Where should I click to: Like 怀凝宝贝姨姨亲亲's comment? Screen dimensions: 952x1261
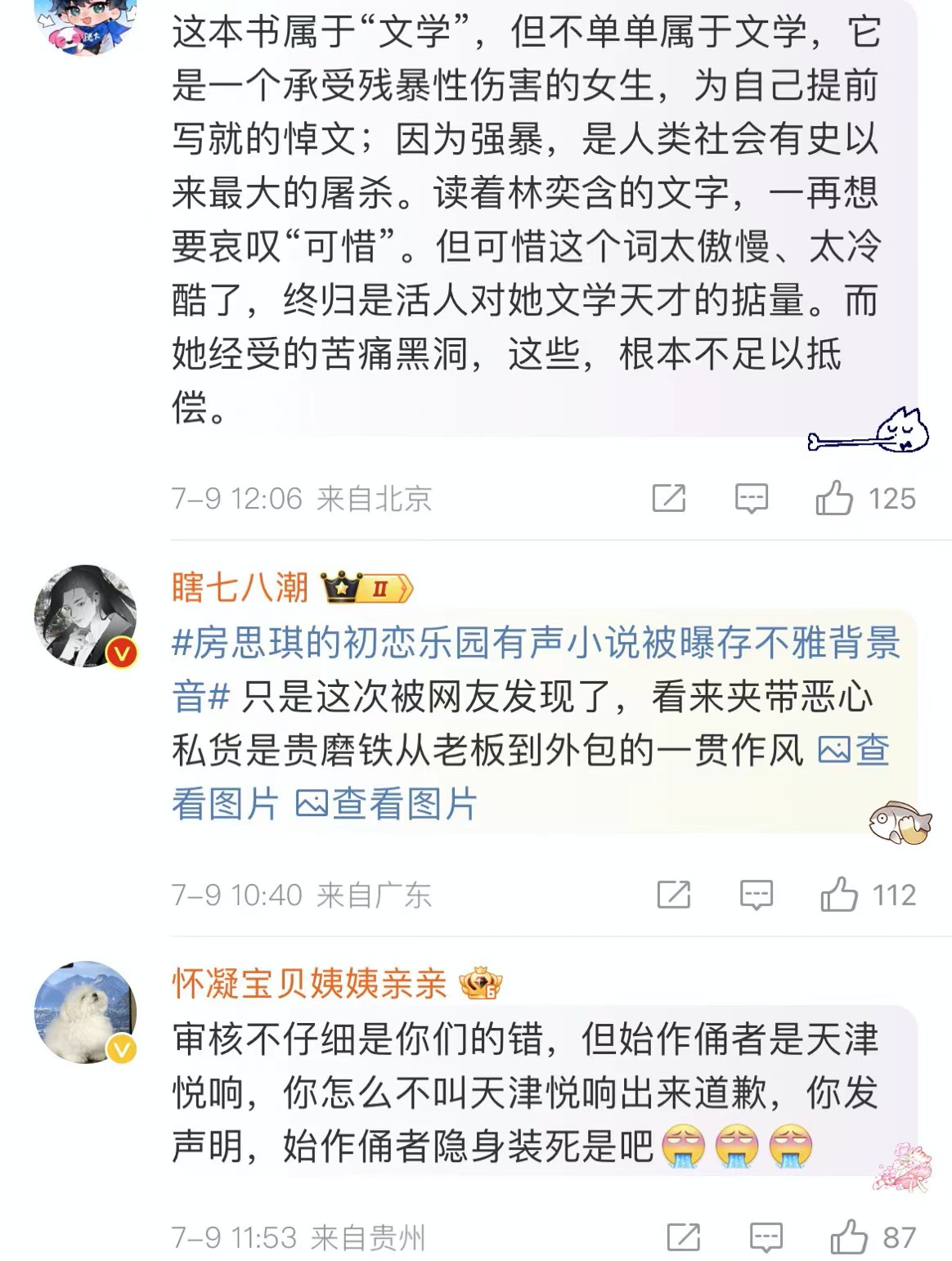point(849,1237)
